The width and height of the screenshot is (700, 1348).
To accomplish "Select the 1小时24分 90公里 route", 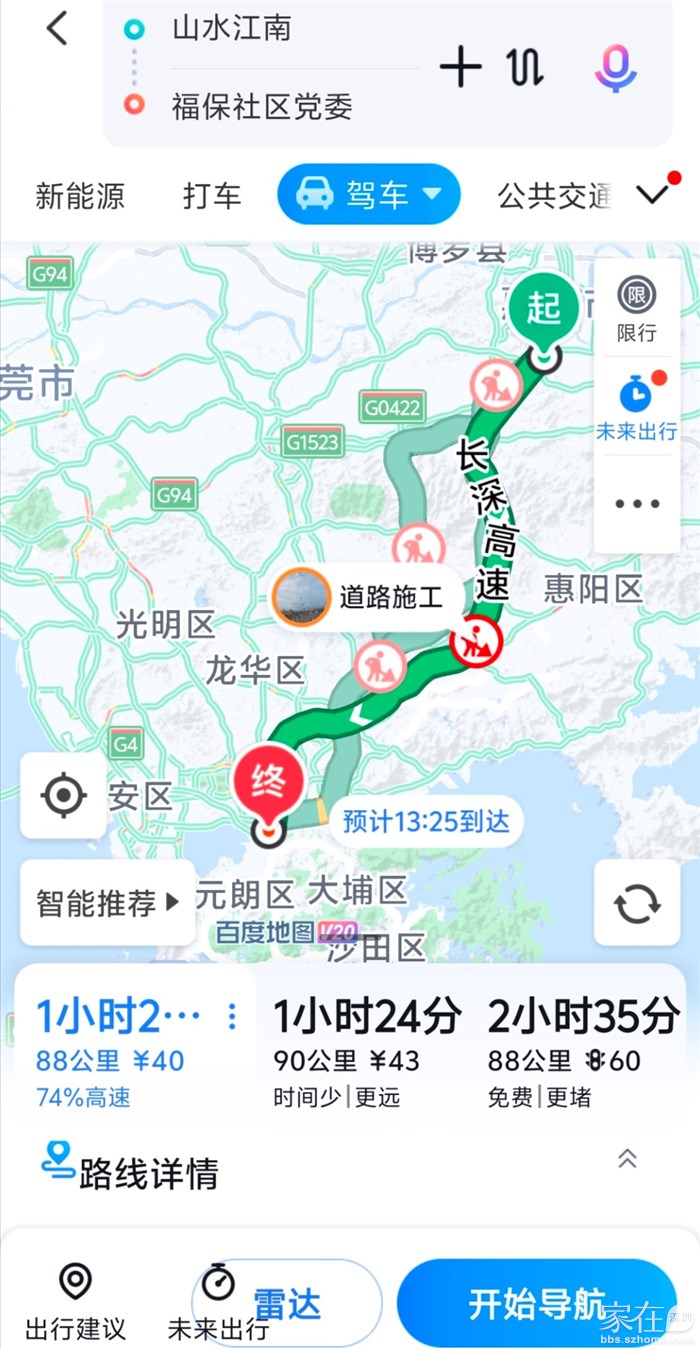I will pyautogui.click(x=366, y=1053).
